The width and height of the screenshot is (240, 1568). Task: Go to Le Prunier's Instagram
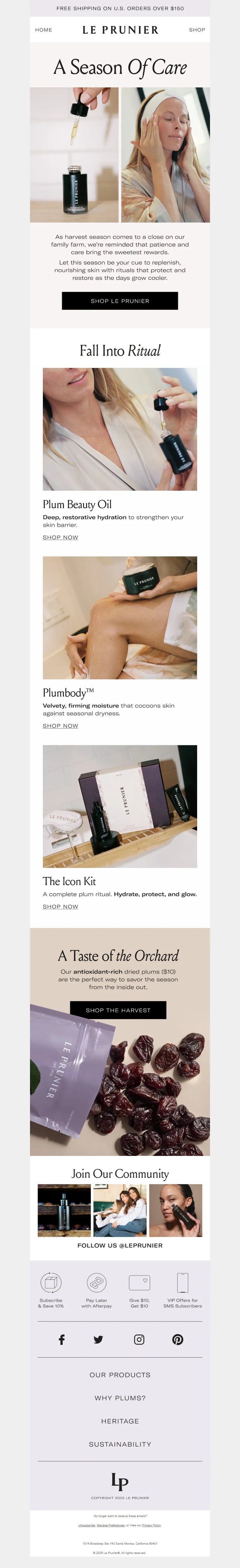pyautogui.click(x=139, y=1339)
